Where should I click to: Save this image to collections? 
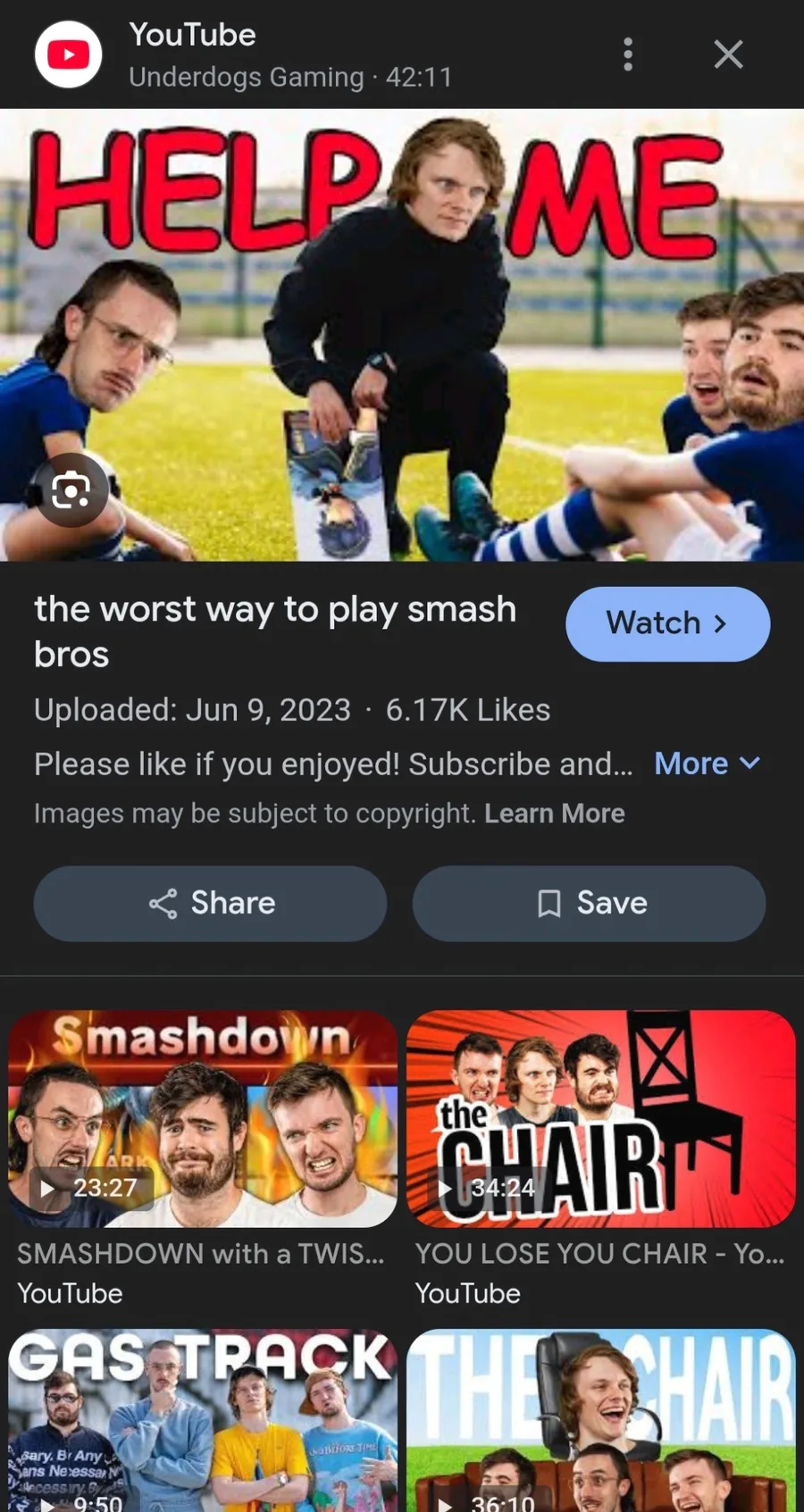(x=589, y=903)
